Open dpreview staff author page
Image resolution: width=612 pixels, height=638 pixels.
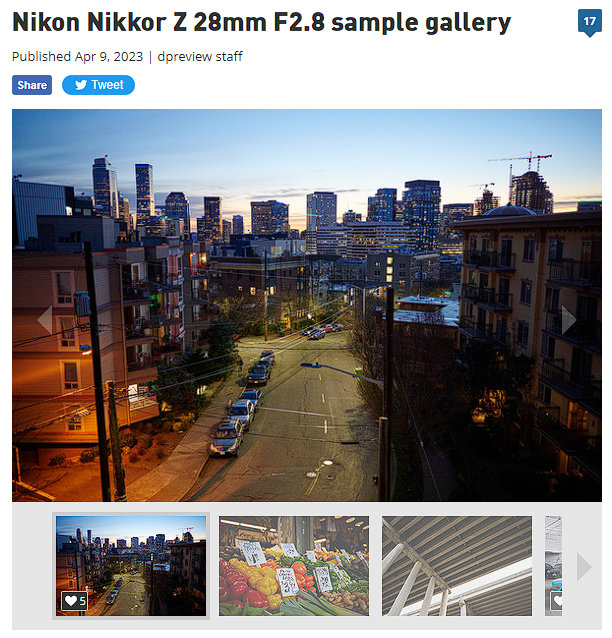point(200,56)
